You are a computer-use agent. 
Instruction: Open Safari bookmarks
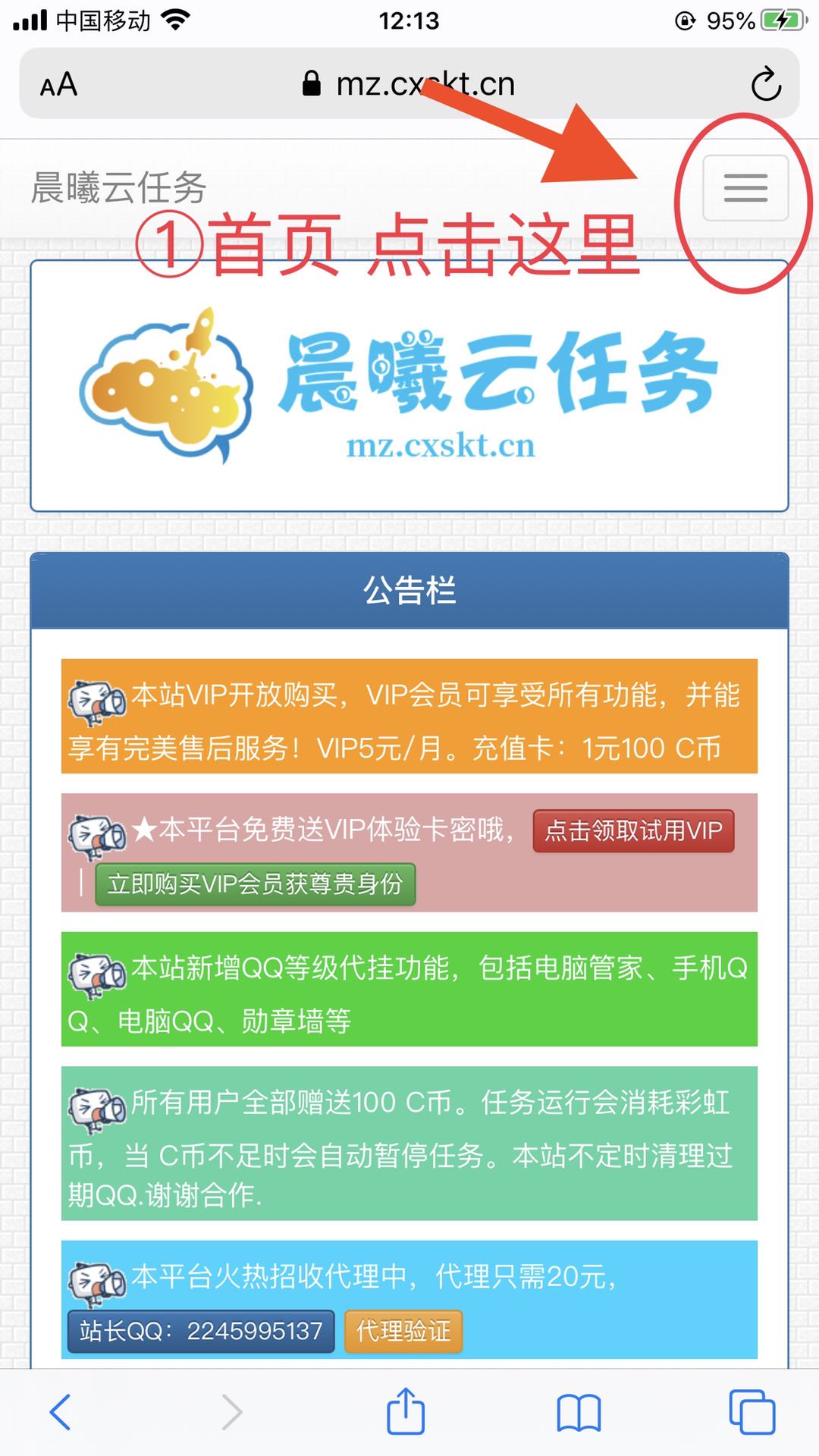click(579, 1413)
